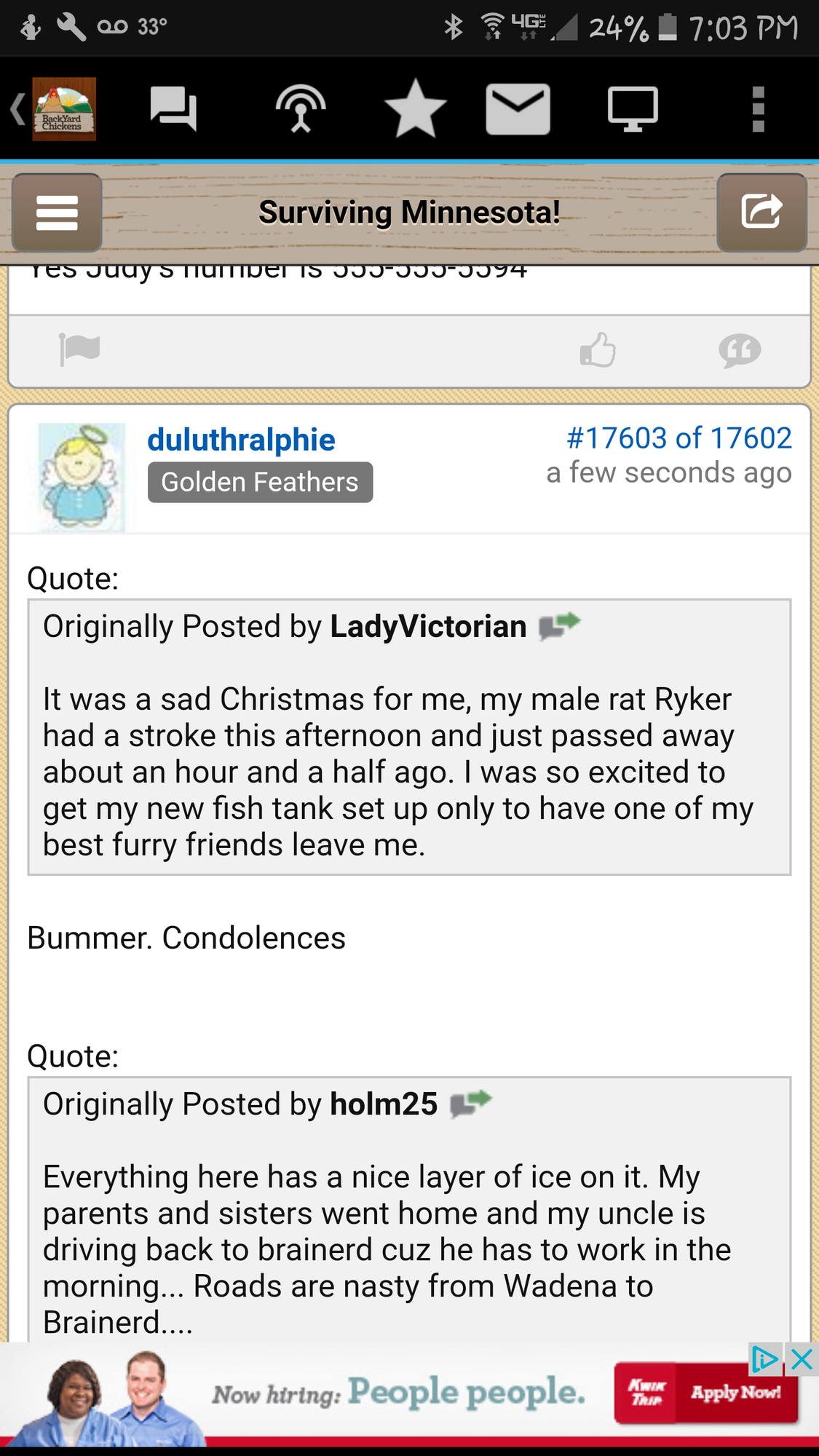Open post link #17603 of 17602
Viewport: 819px width, 1456px height.
pos(678,438)
